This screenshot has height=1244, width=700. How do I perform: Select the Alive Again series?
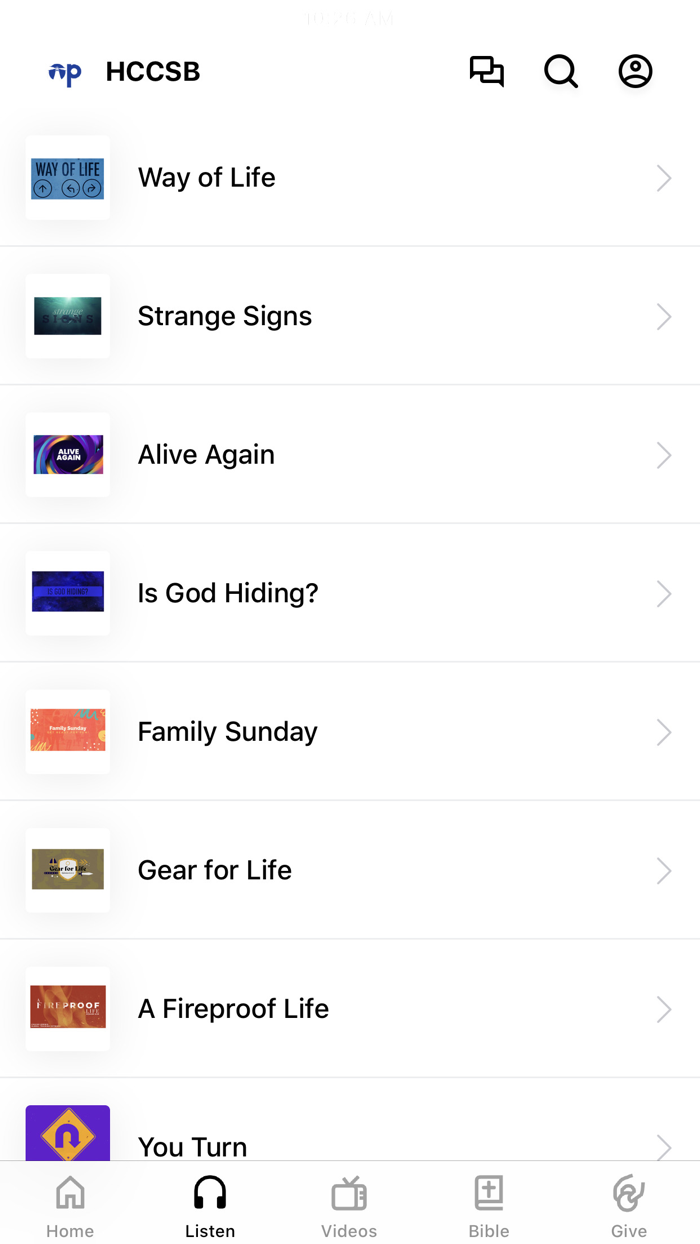pyautogui.click(x=350, y=455)
